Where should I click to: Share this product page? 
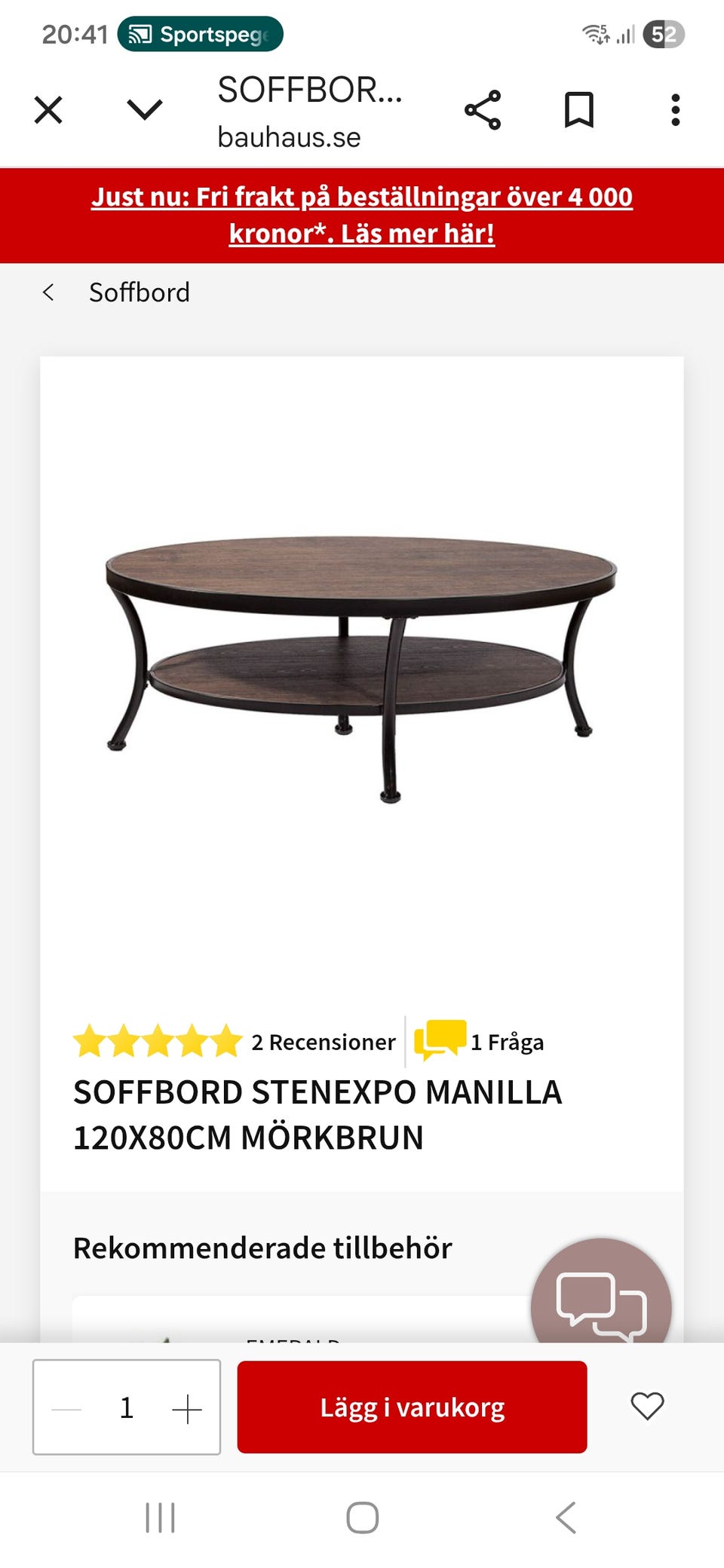click(483, 110)
